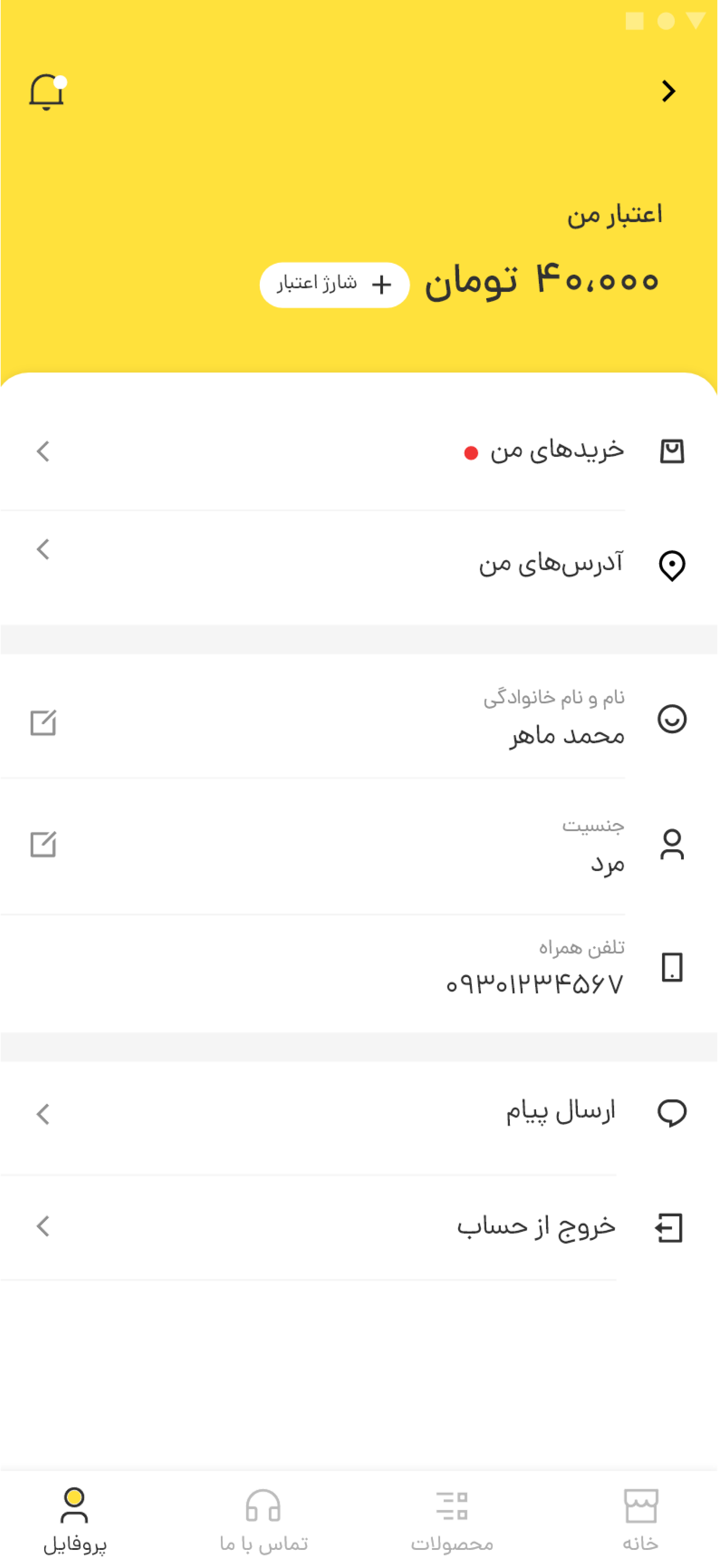Tap the شارژ اعتبار button
This screenshot has height=1568, width=718.
pos(334,284)
